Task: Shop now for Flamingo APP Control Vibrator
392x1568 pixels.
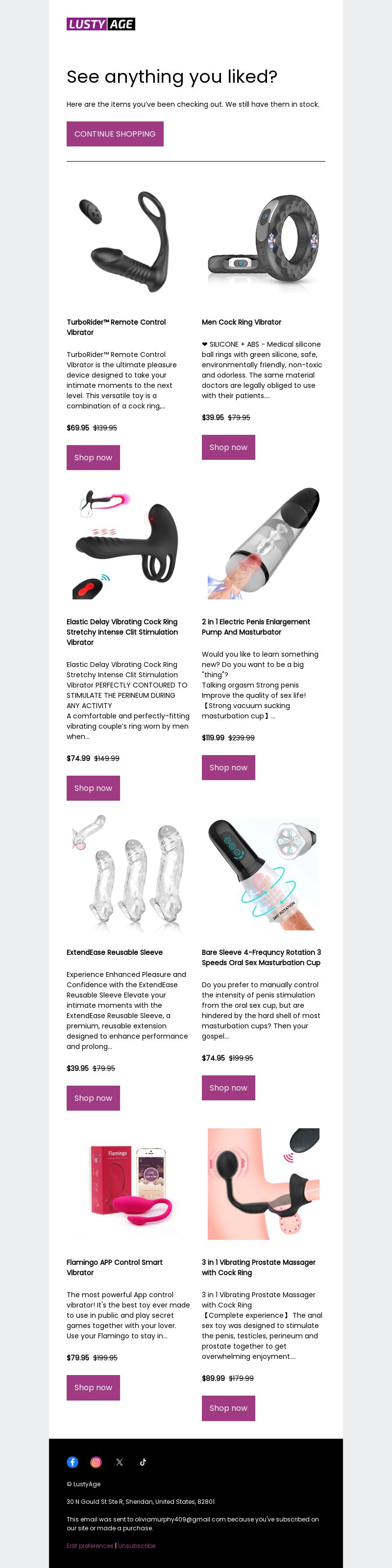Action: click(93, 1387)
